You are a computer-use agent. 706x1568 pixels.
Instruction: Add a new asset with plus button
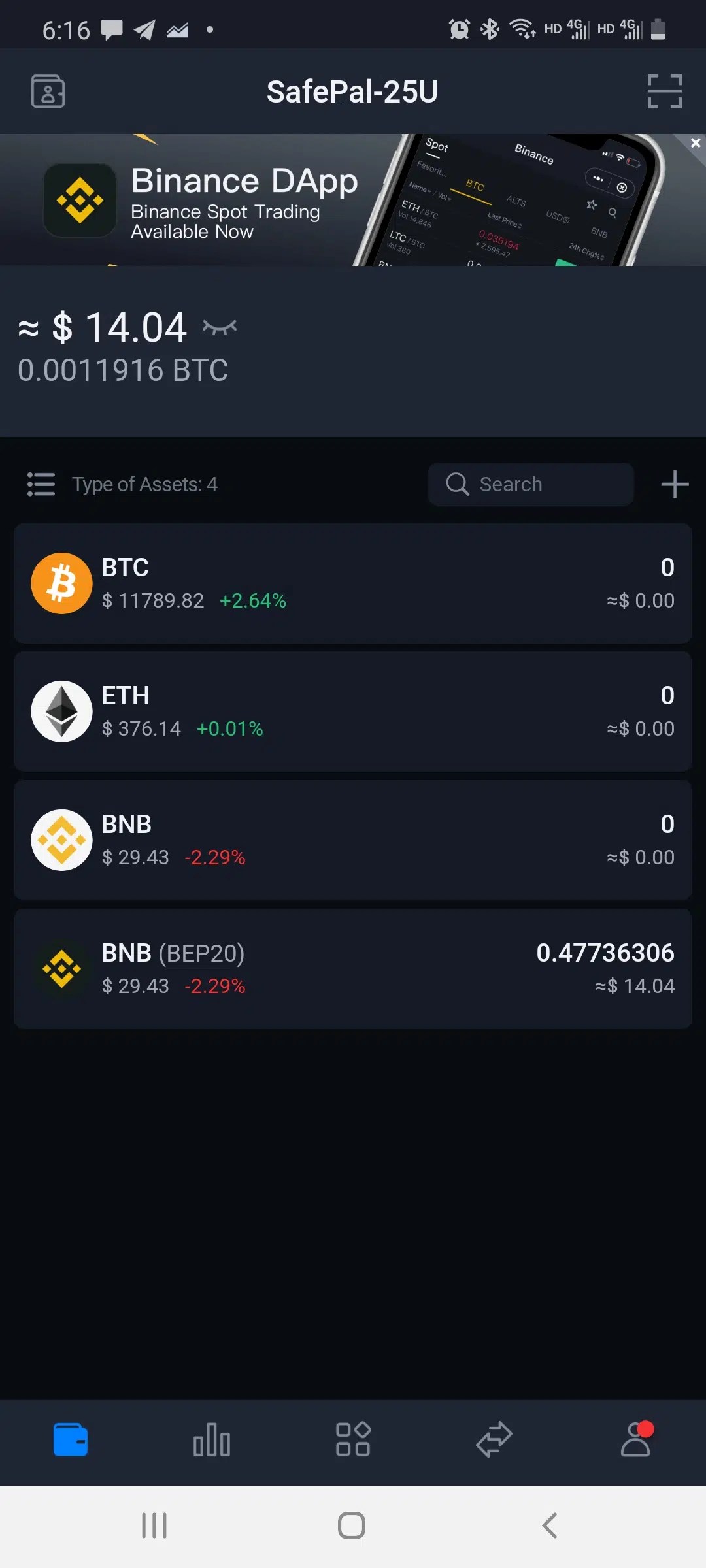click(675, 484)
